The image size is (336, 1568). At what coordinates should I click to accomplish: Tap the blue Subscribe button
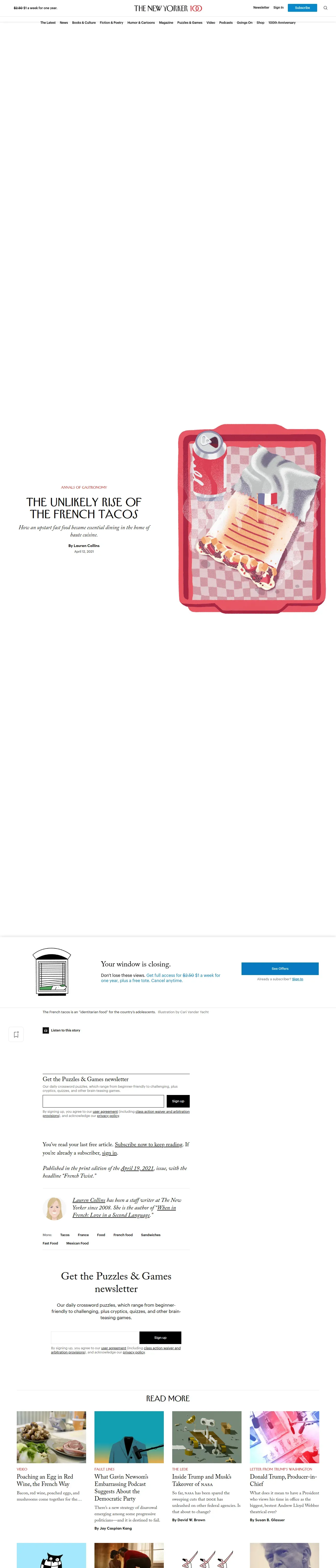[x=302, y=8]
